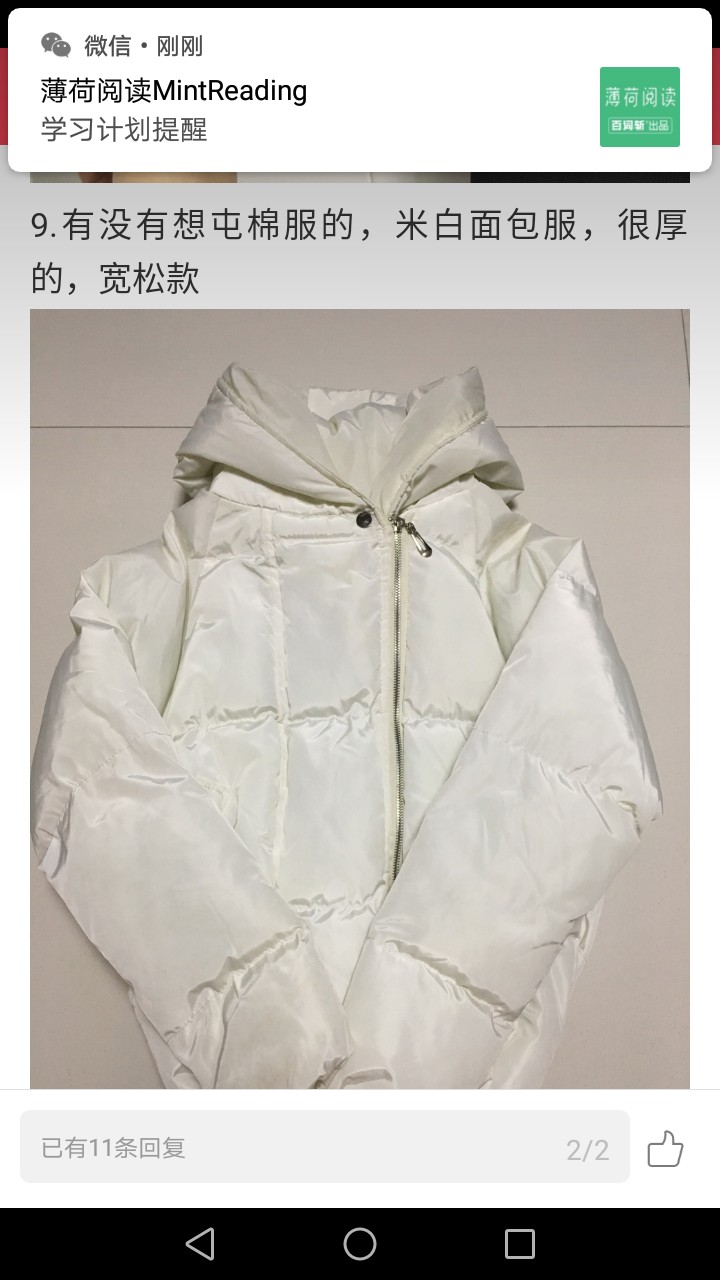
Task: Return to the home screen
Action: point(360,1244)
